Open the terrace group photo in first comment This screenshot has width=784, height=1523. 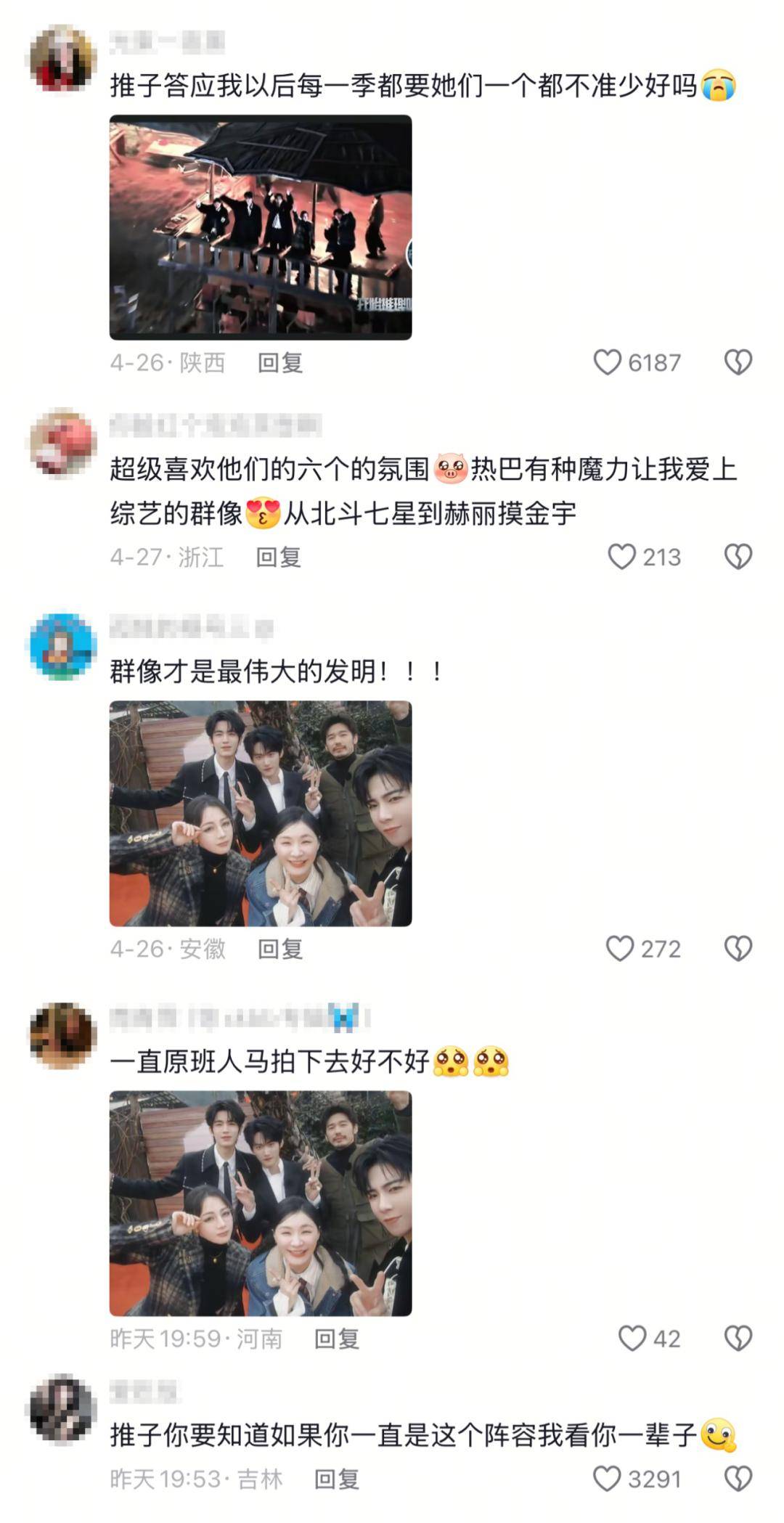pos(261,227)
